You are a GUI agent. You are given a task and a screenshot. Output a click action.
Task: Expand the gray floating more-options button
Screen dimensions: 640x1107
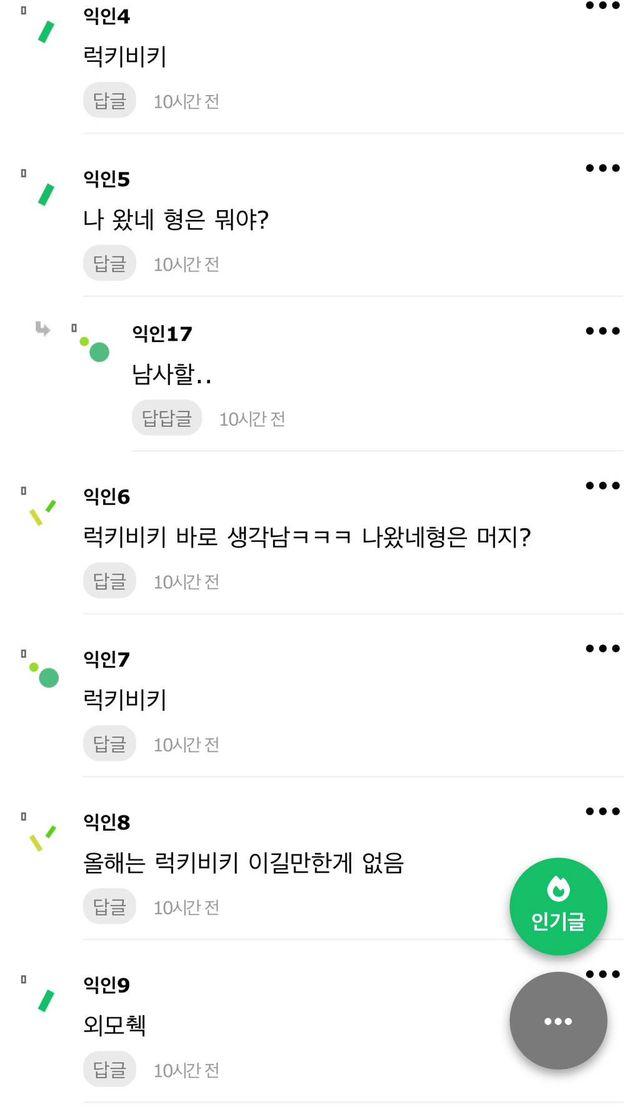(x=558, y=1021)
